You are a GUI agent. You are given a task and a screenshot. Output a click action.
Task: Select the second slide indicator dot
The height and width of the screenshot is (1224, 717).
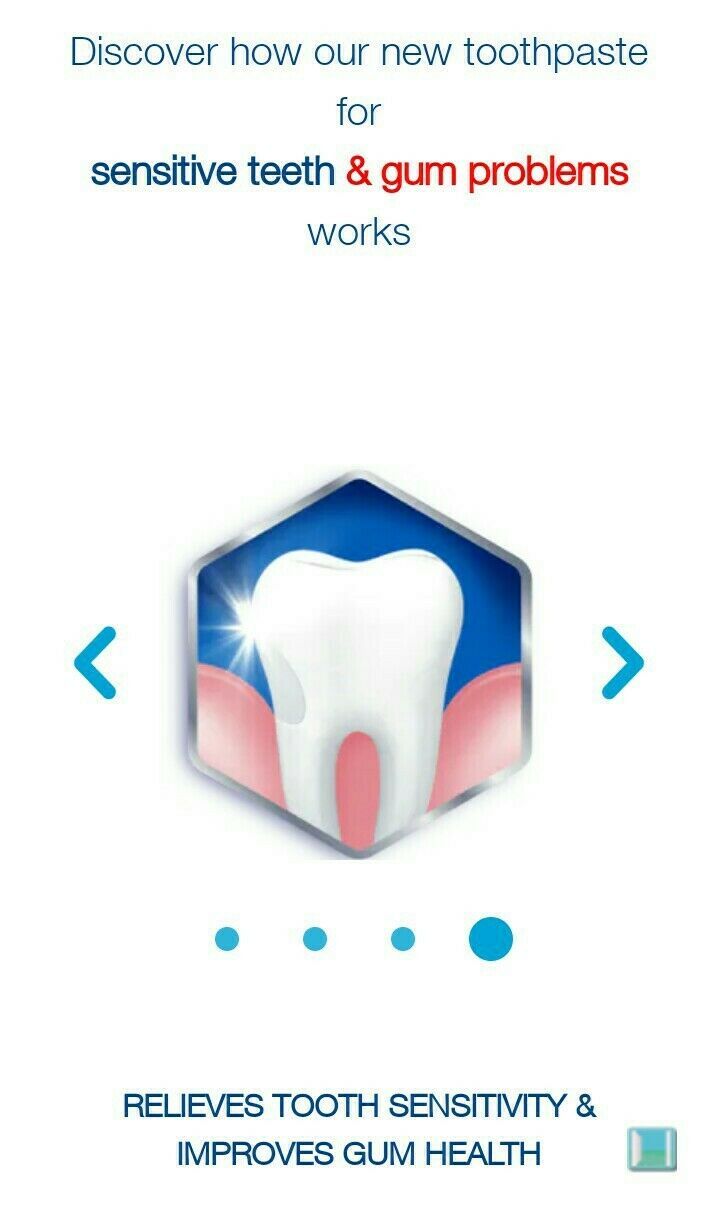[x=315, y=939]
